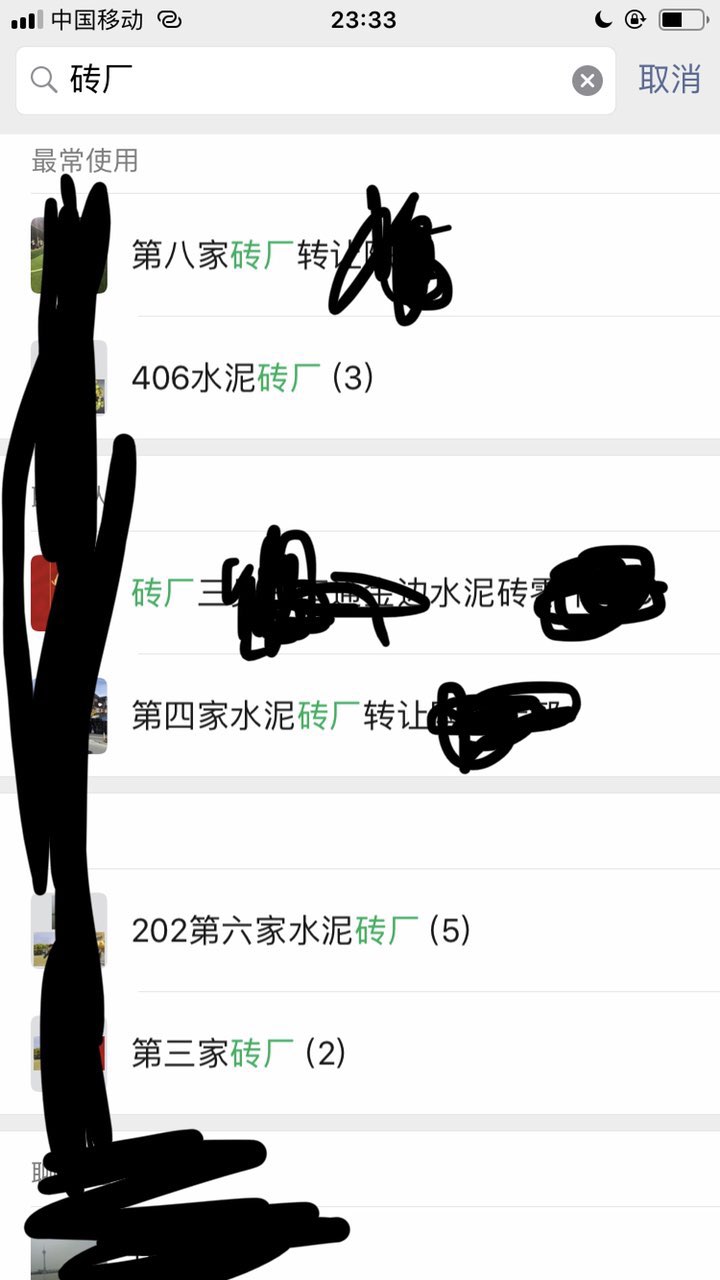The width and height of the screenshot is (720, 1280).
Task: Clear the search text with the X icon
Action: tap(587, 81)
